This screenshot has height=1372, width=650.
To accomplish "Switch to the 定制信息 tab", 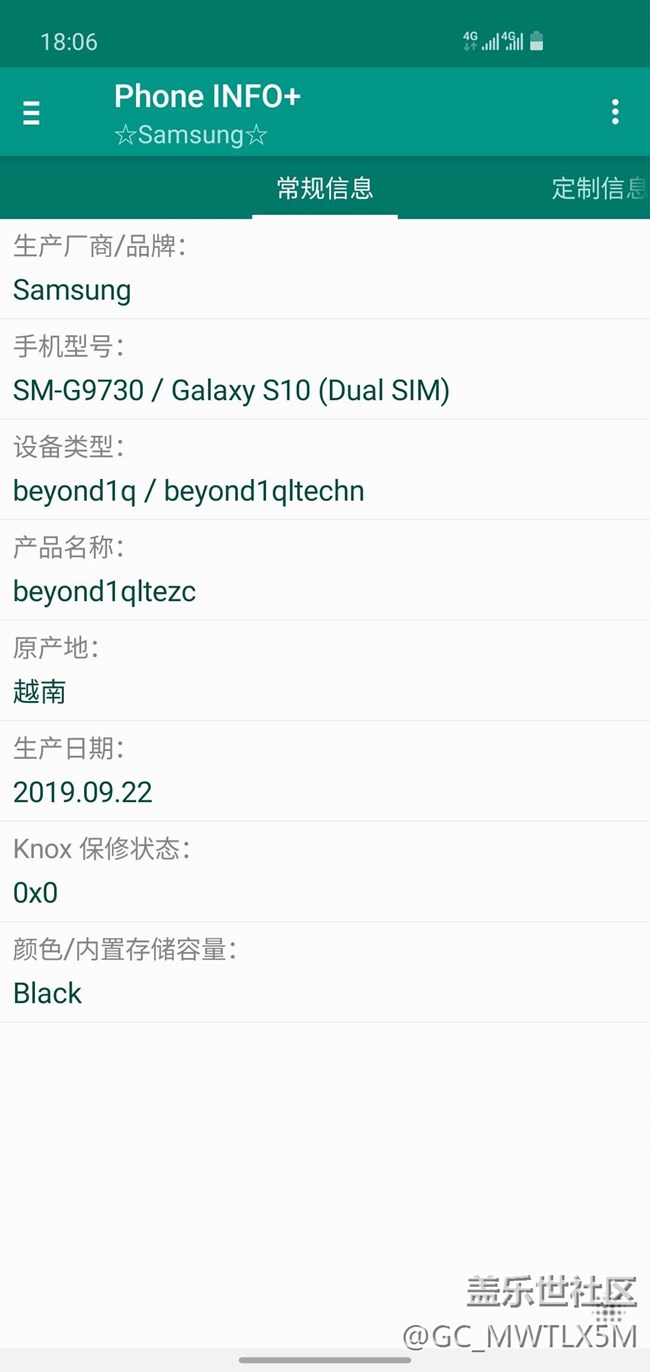I will [598, 188].
